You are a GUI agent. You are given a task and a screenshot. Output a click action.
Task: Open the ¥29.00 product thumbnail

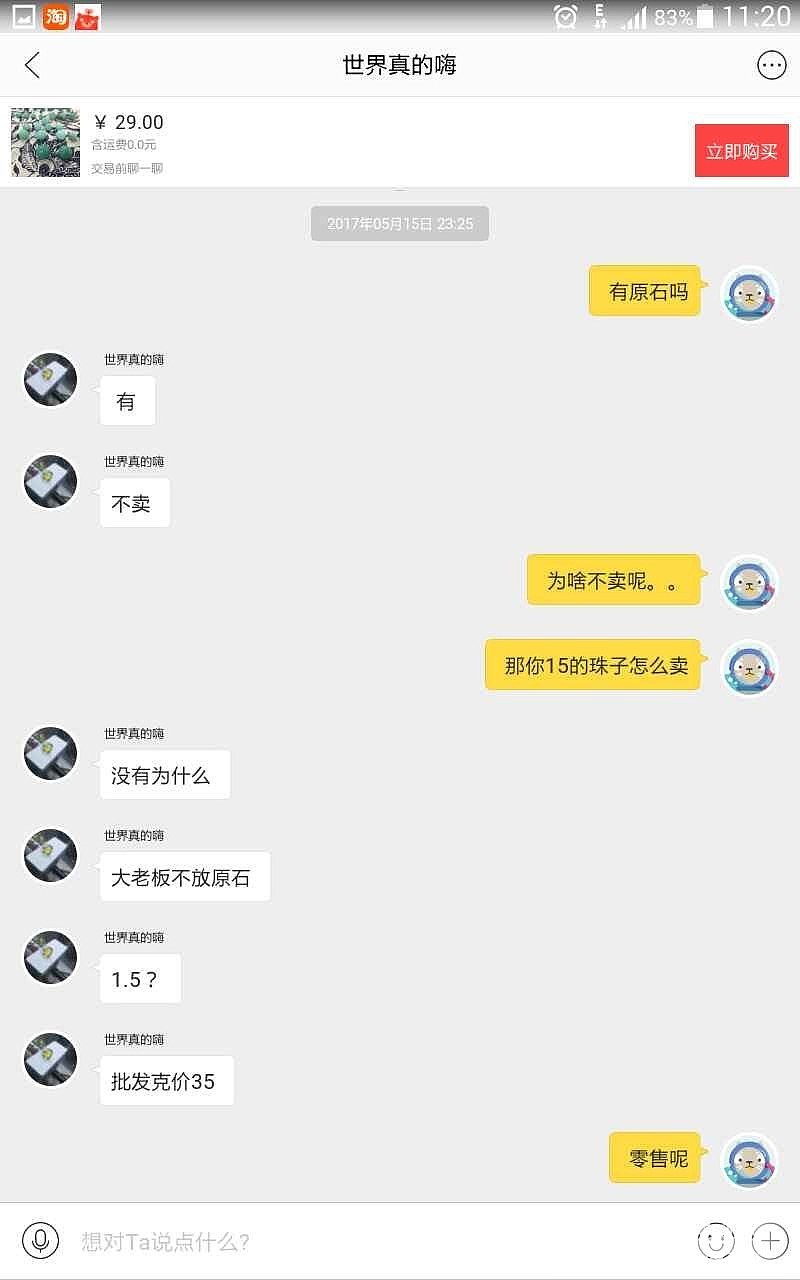(45, 142)
